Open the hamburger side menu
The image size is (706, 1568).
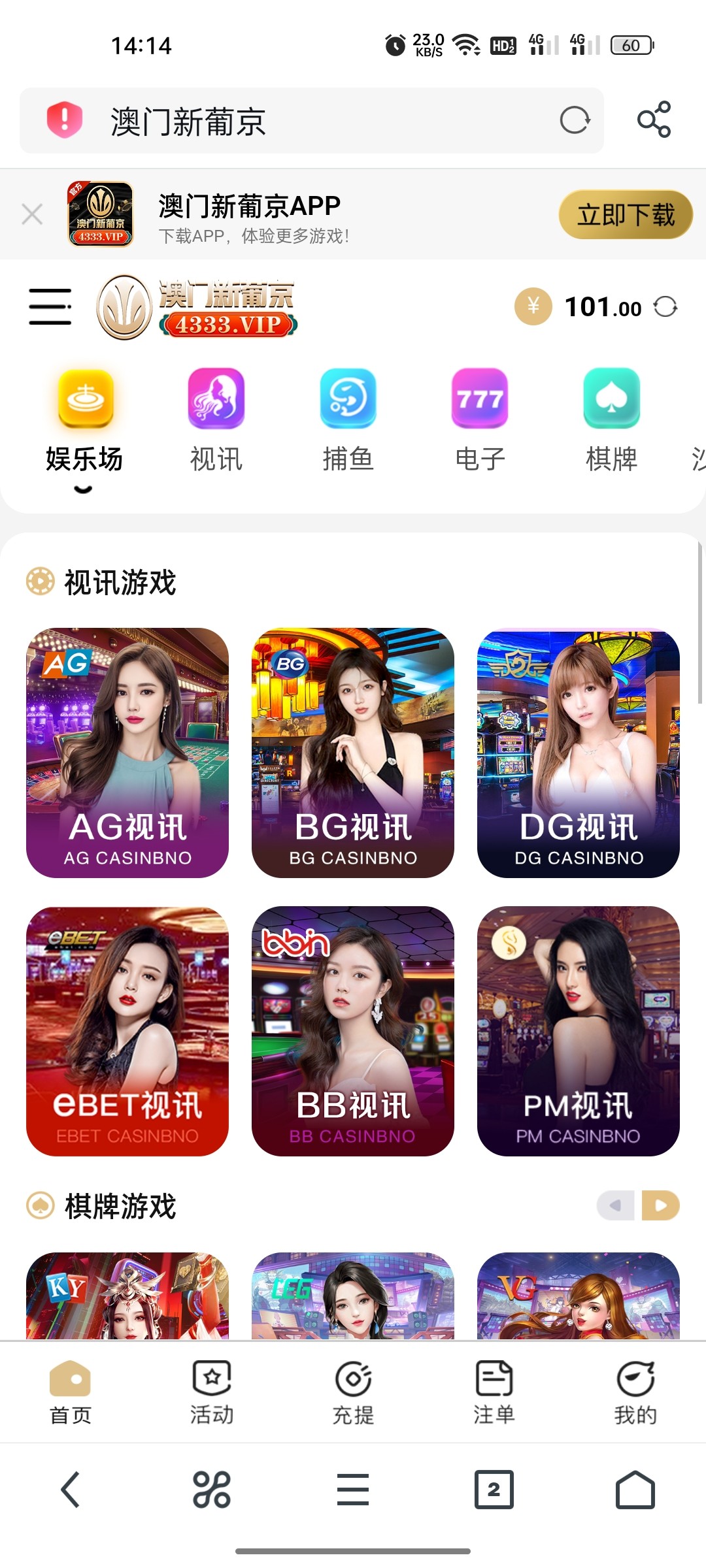click(x=50, y=307)
